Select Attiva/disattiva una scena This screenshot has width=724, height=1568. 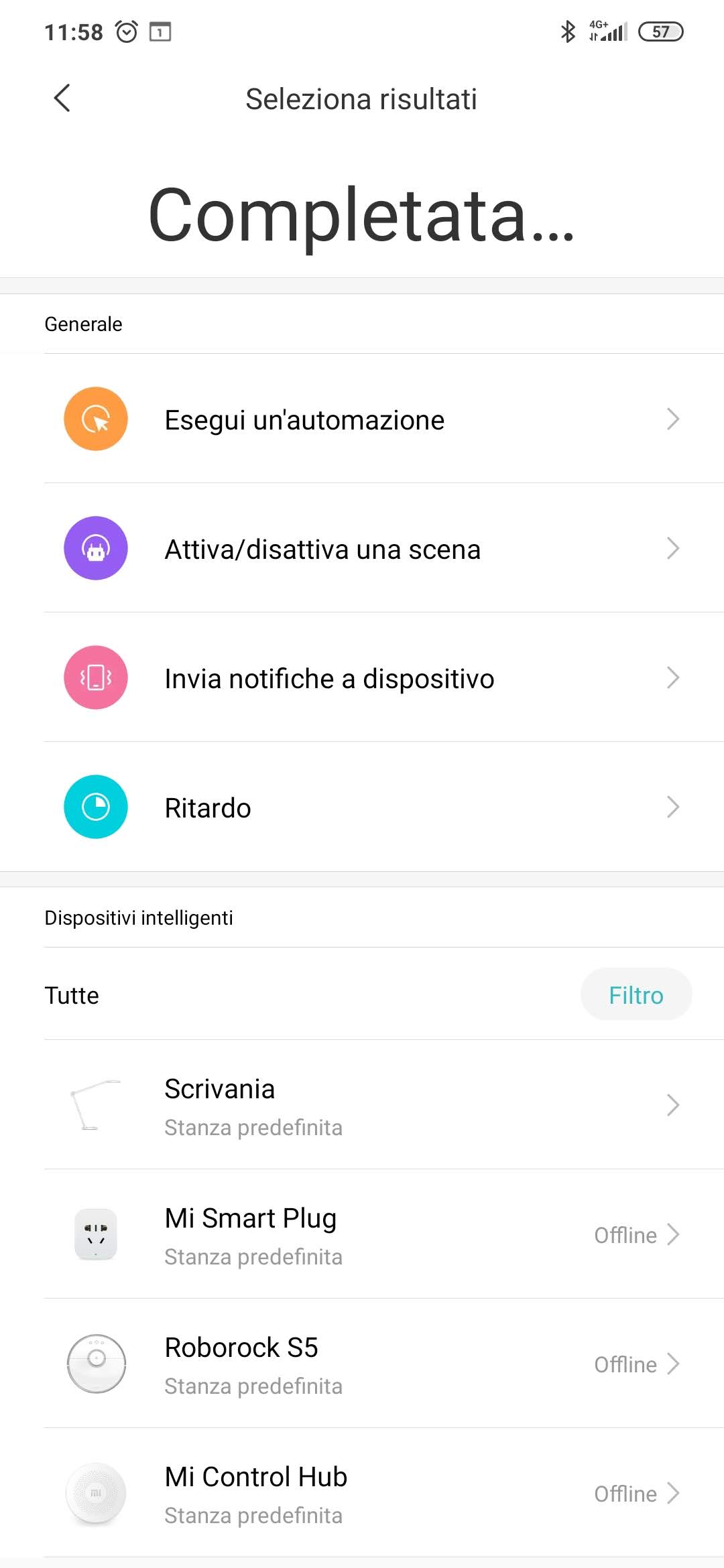tap(362, 549)
